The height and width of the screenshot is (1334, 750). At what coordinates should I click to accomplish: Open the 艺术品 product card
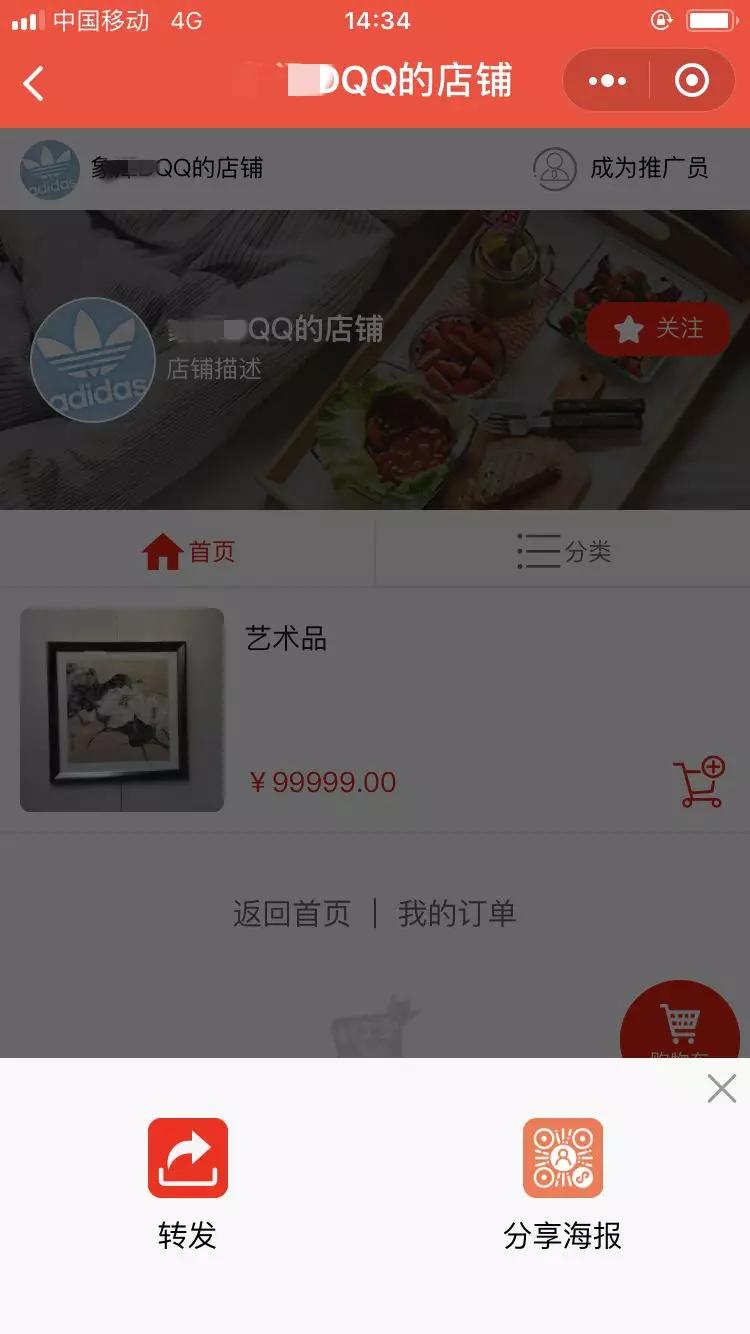pos(123,710)
